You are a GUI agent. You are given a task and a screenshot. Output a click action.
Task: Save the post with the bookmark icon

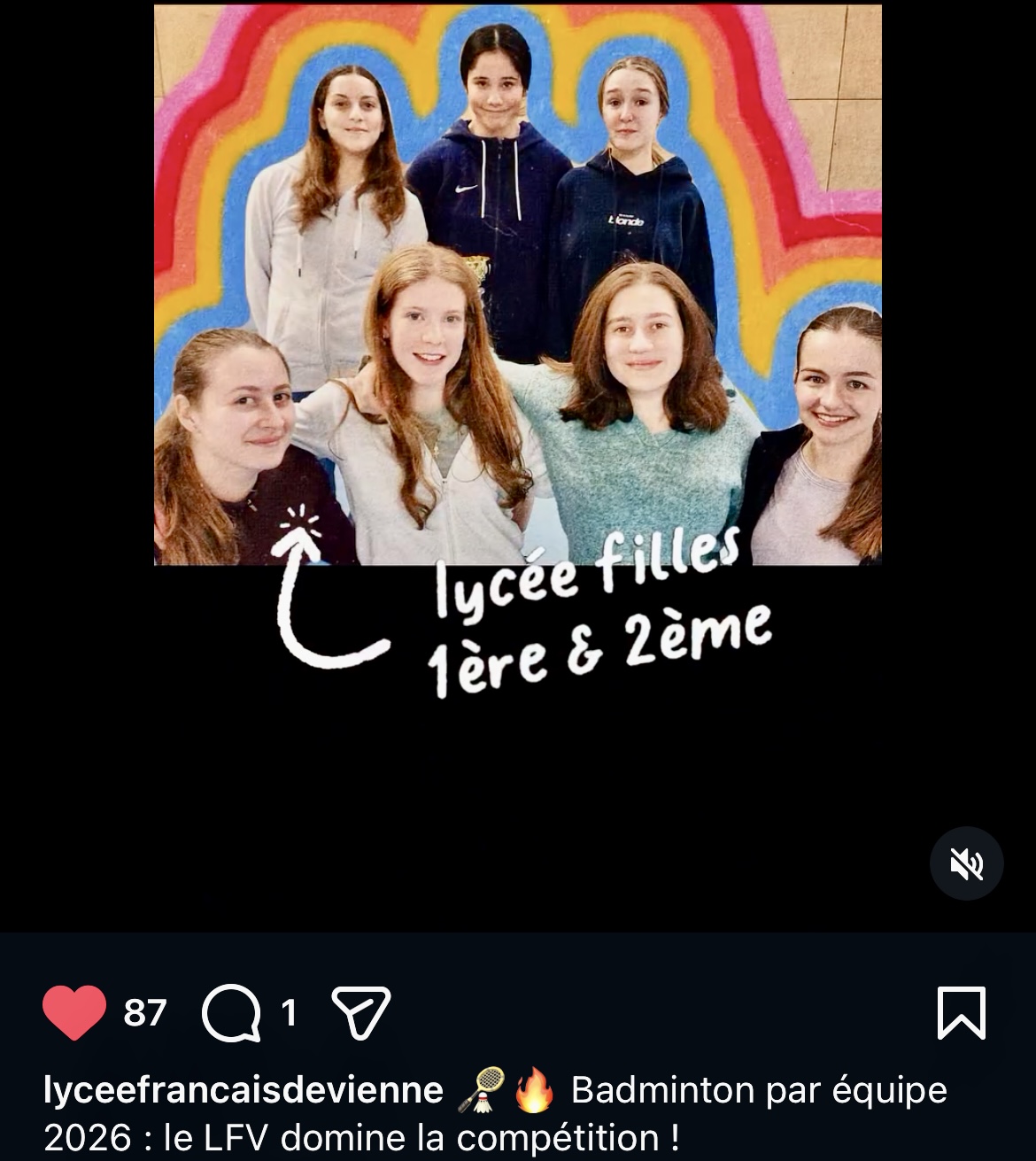(961, 1012)
